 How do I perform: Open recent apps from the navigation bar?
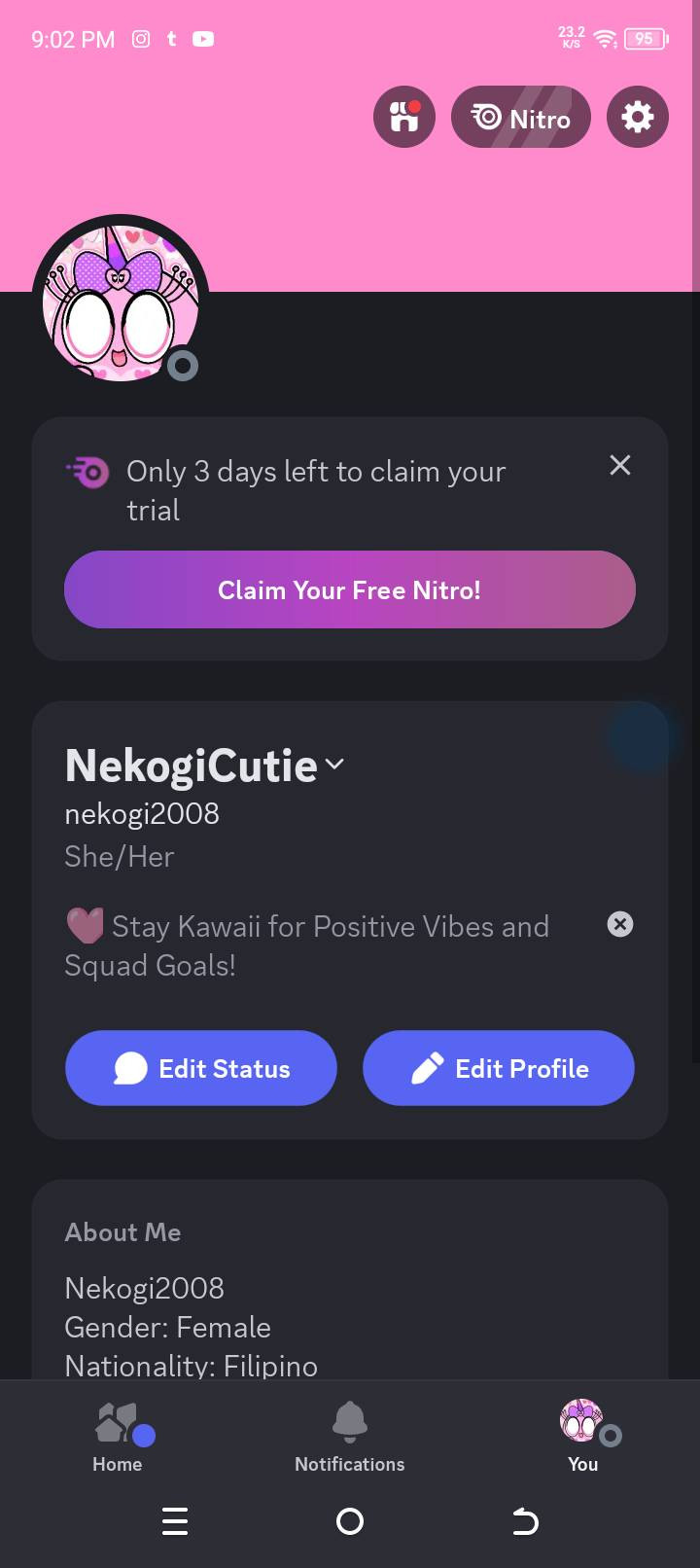175,1521
